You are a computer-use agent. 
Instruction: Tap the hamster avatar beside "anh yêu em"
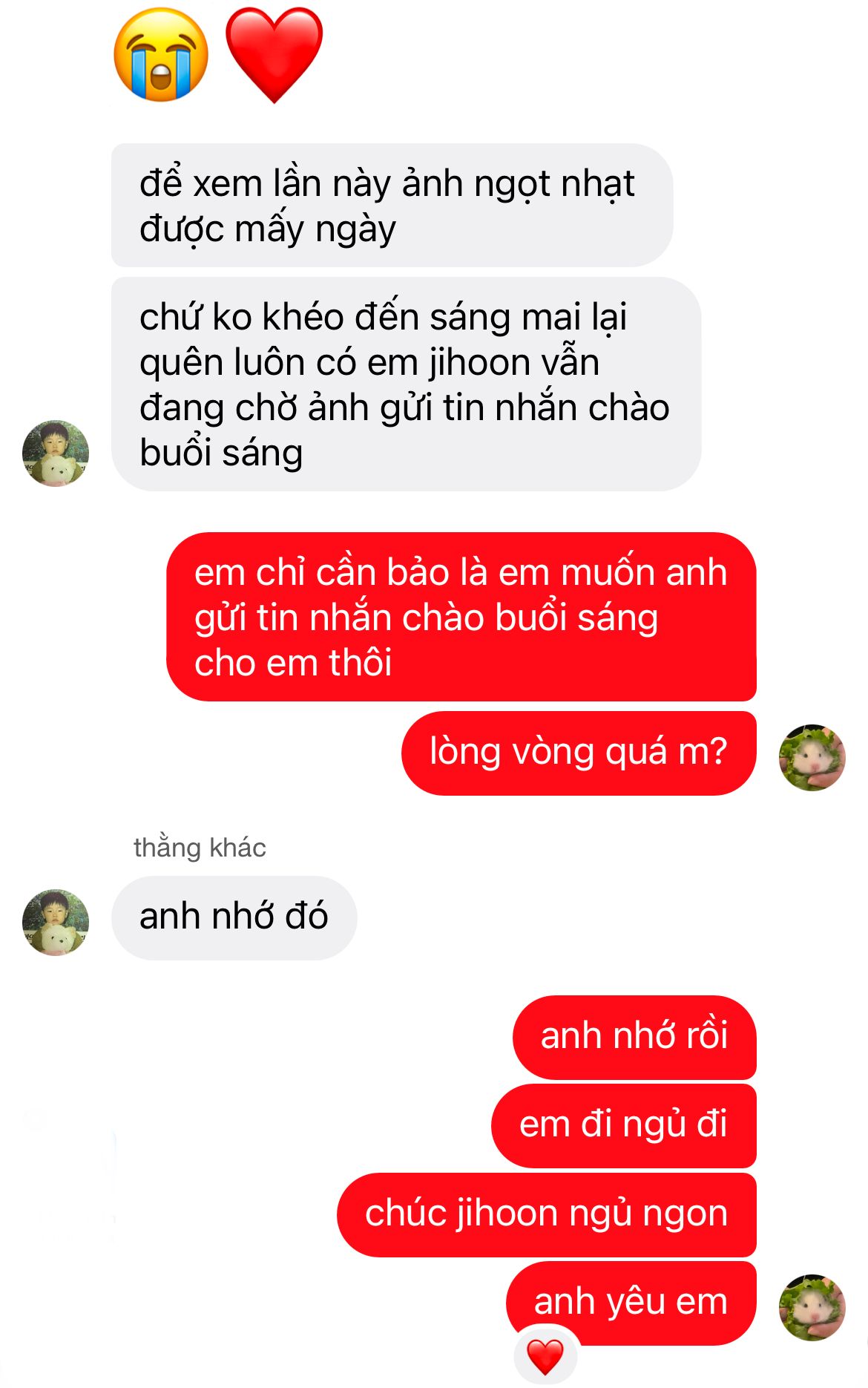click(812, 1307)
